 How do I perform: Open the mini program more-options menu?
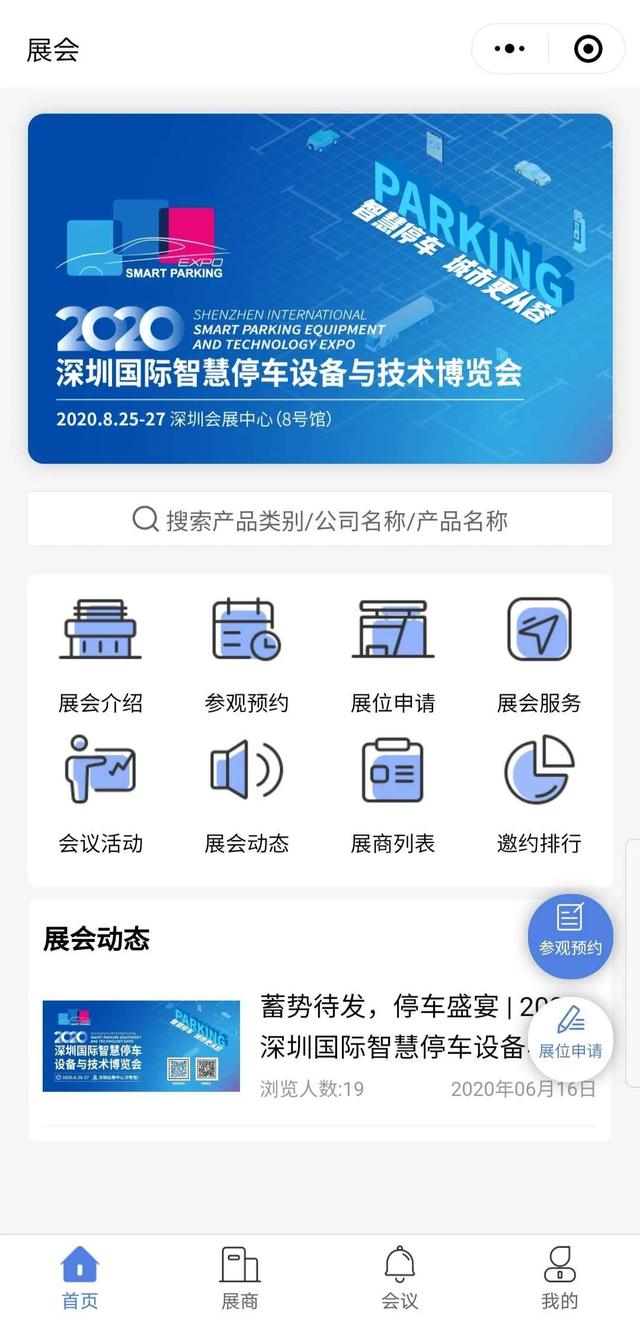511,49
